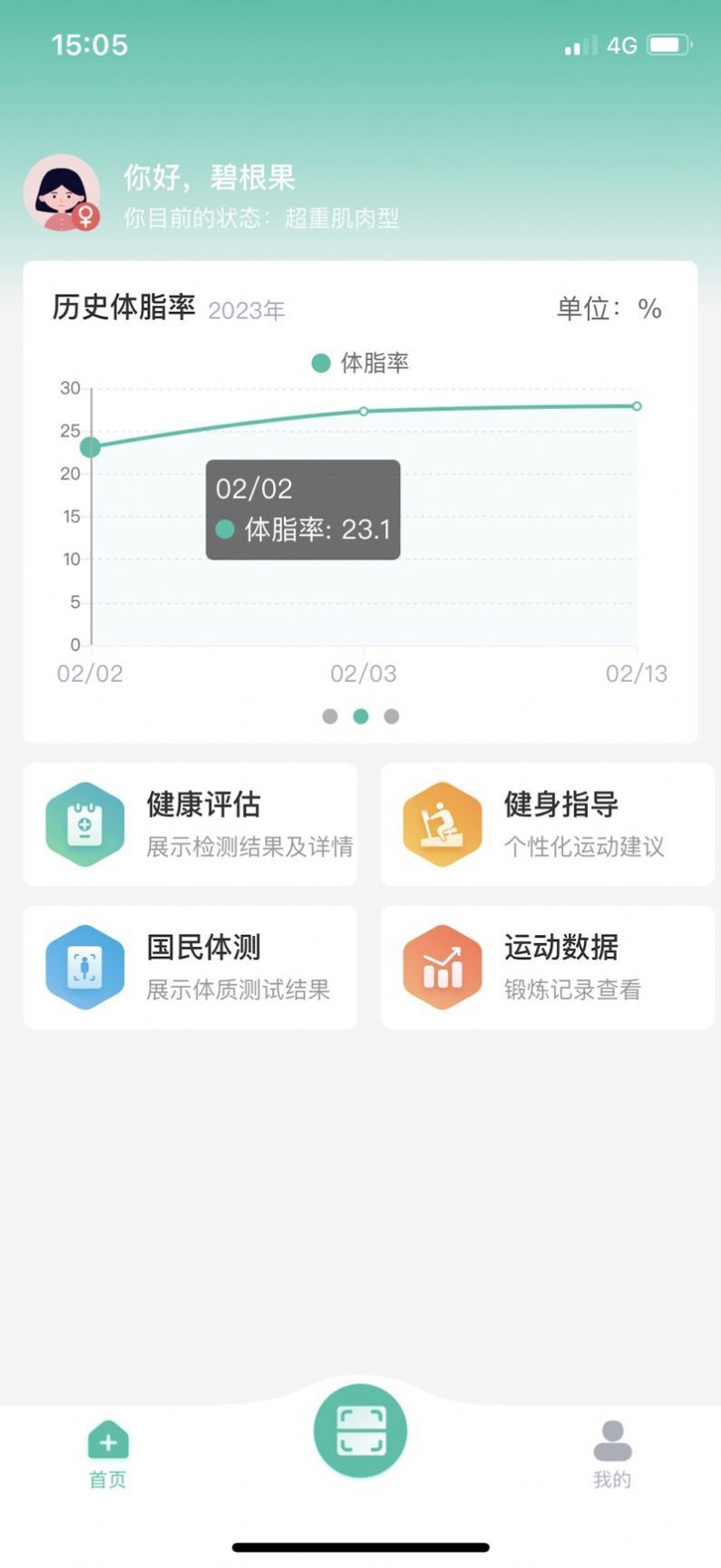Screen dimensions: 721x1568
Task: Expand the 单位：% unit selector
Action: (x=608, y=308)
